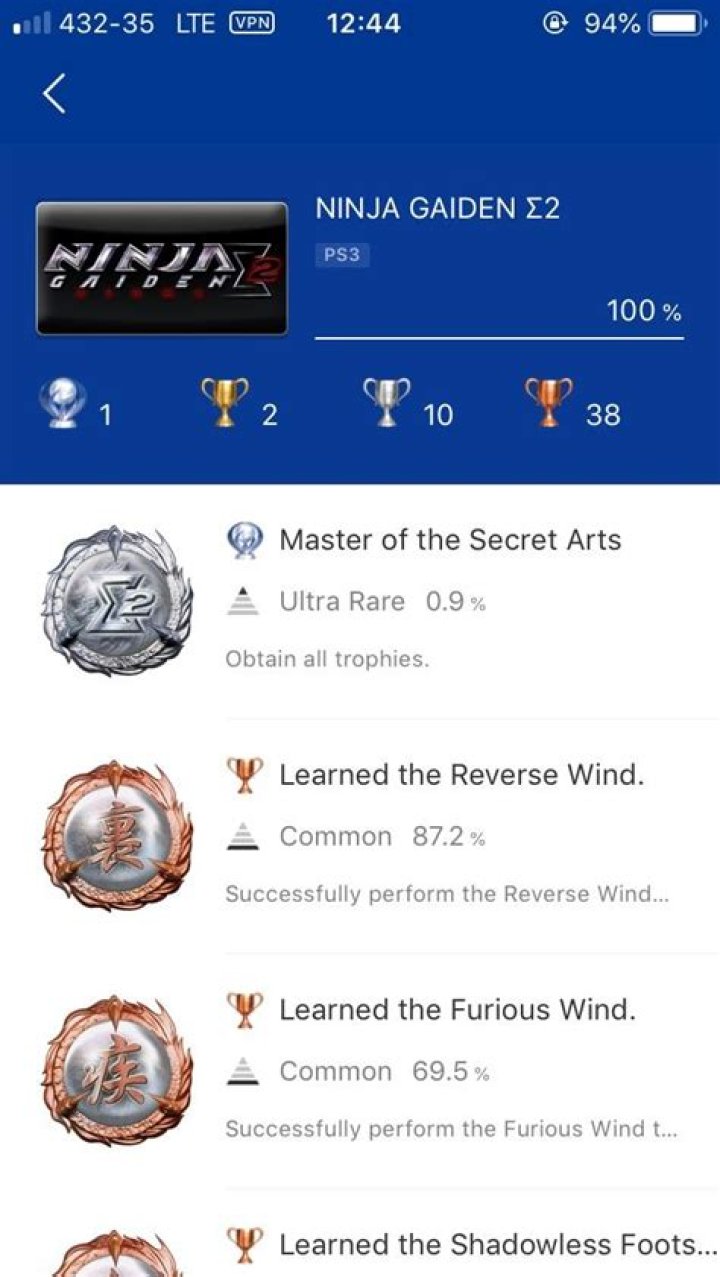Viewport: 720px width, 1277px height.
Task: View the Learned the Furious Wind trophy
Action: (456, 1010)
